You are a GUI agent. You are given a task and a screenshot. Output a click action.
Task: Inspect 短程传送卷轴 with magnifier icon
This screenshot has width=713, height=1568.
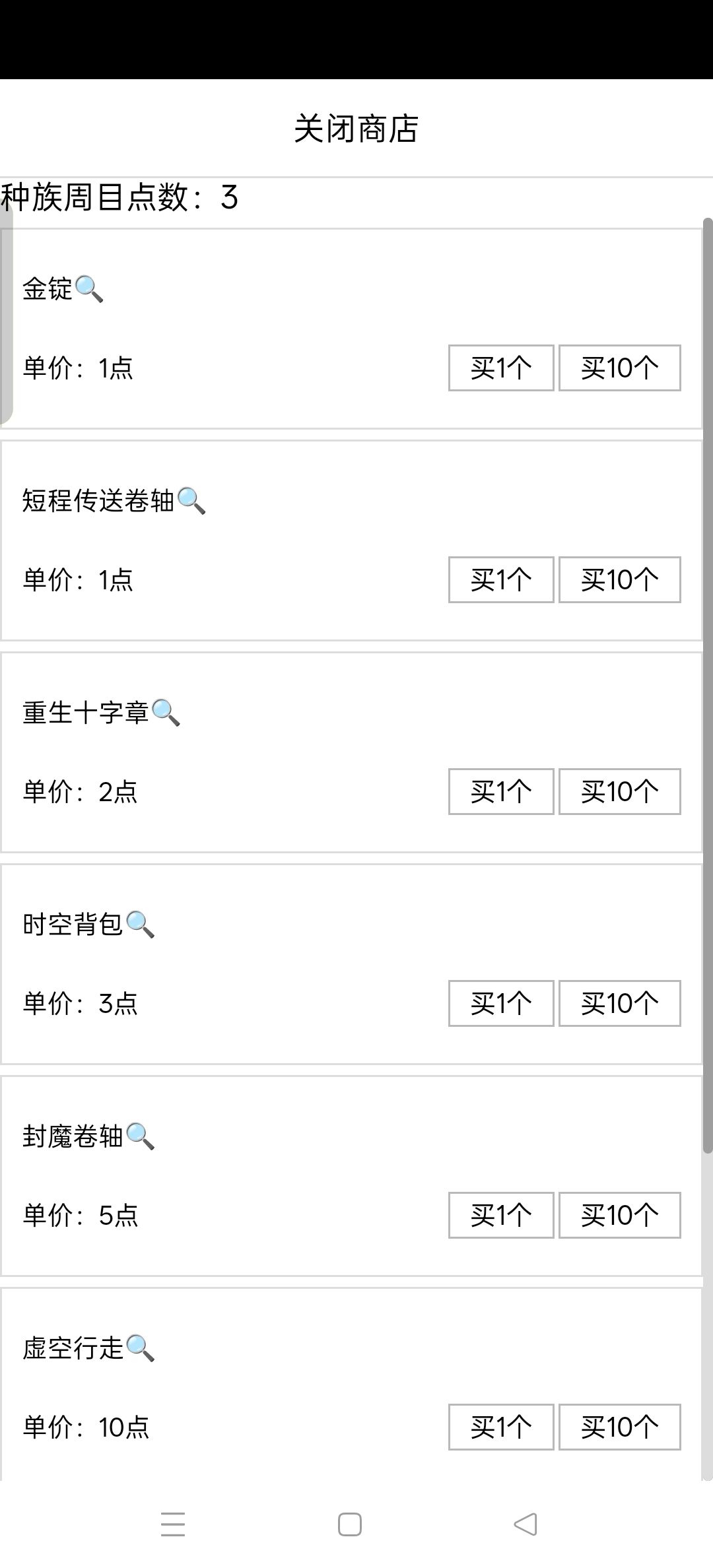pos(191,501)
